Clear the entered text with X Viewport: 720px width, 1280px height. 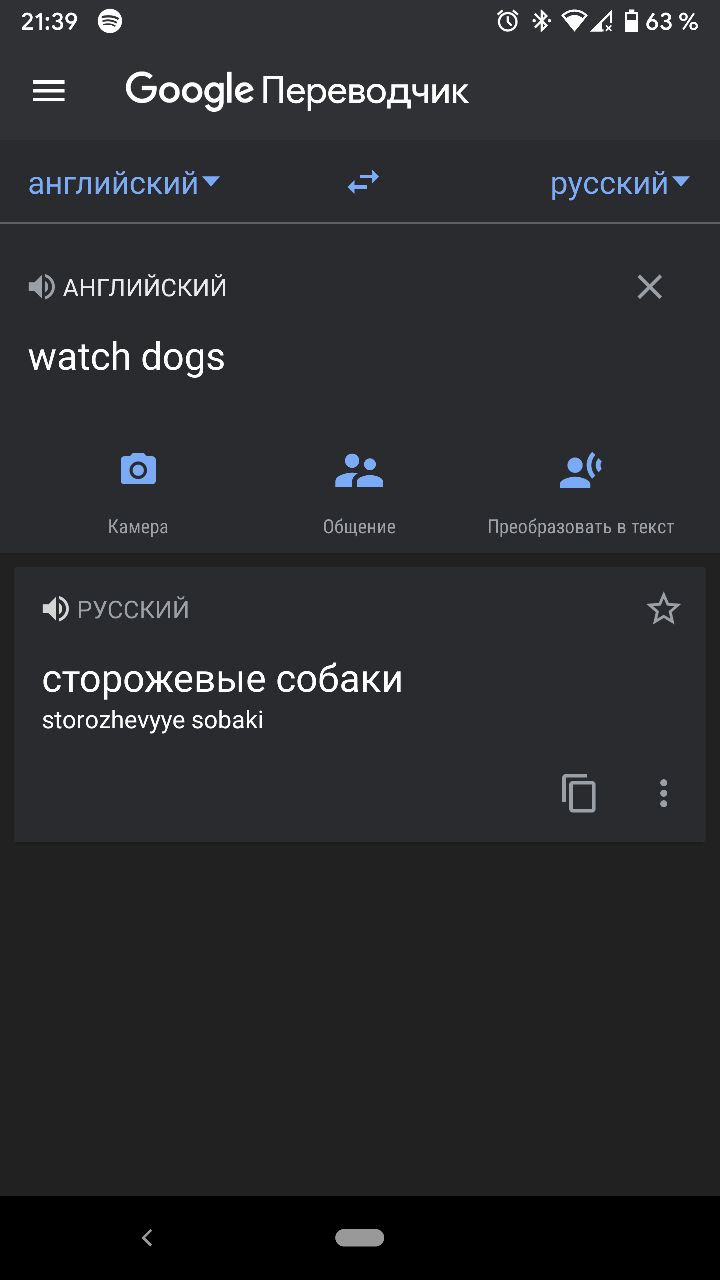tap(650, 288)
